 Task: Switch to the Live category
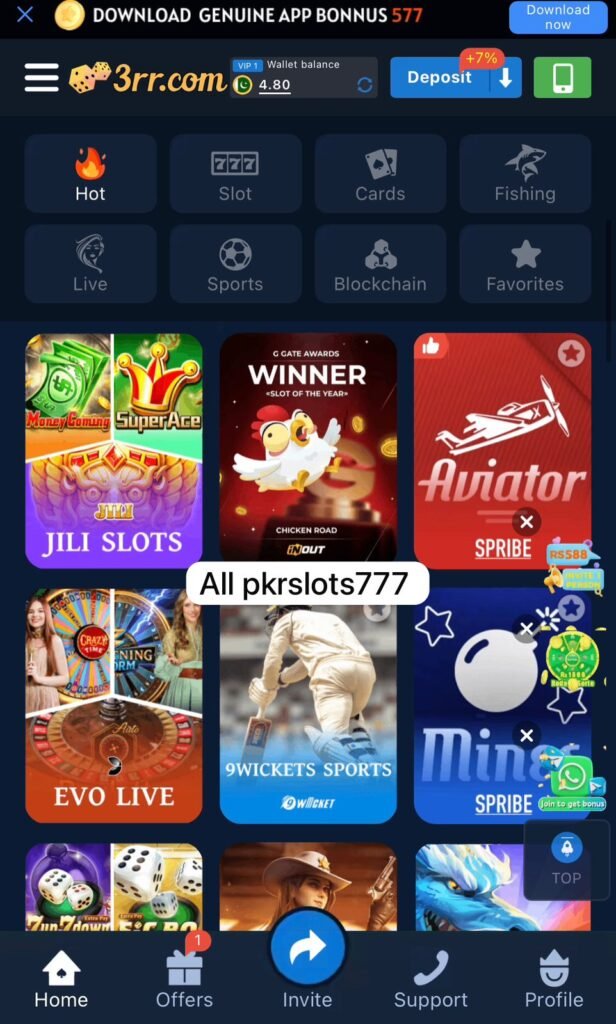90,264
